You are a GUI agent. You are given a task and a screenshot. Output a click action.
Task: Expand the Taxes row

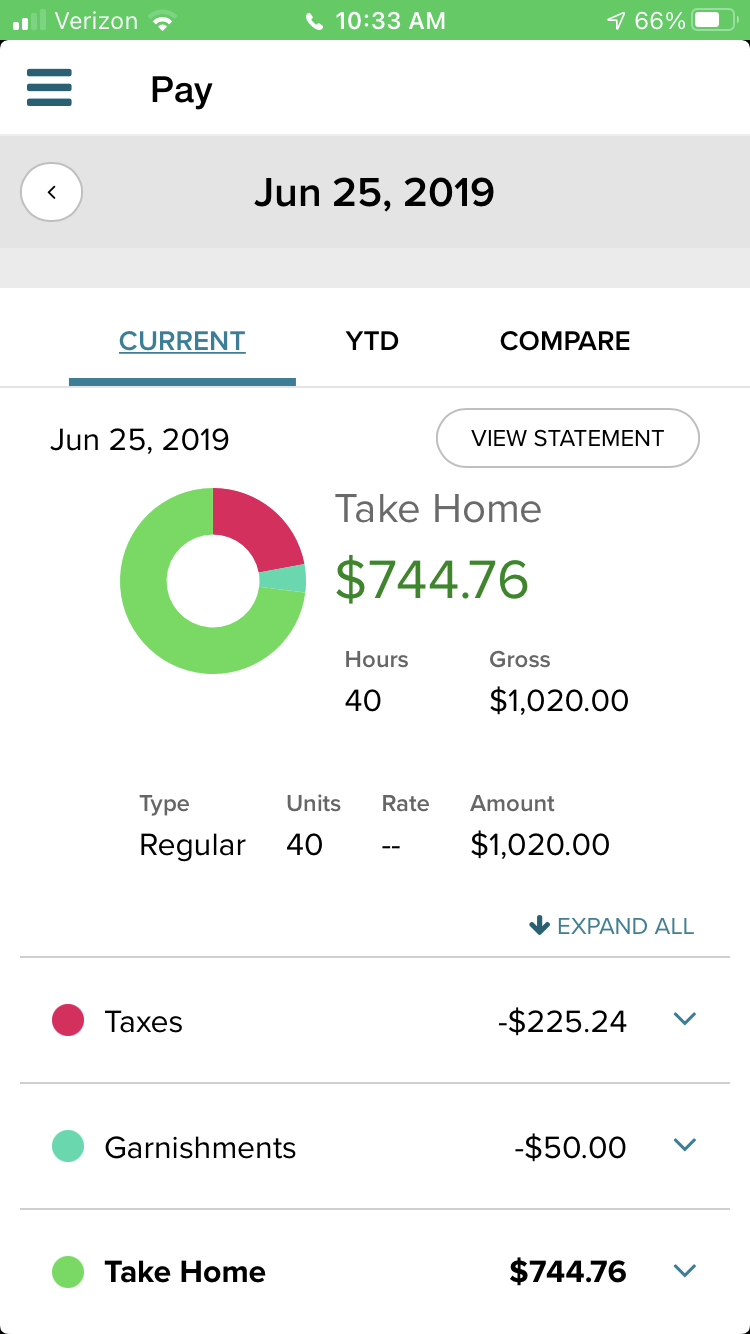click(684, 1020)
